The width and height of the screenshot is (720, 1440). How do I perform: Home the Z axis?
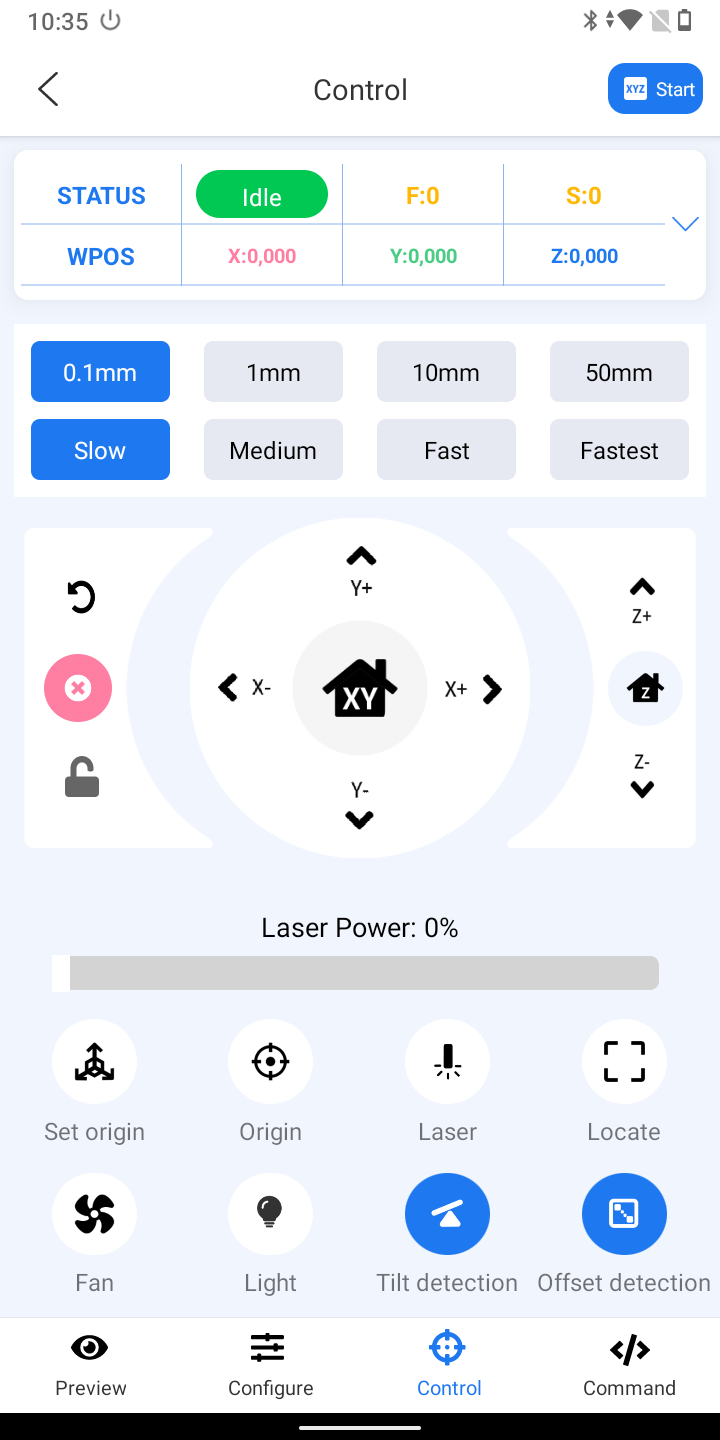[645, 688]
